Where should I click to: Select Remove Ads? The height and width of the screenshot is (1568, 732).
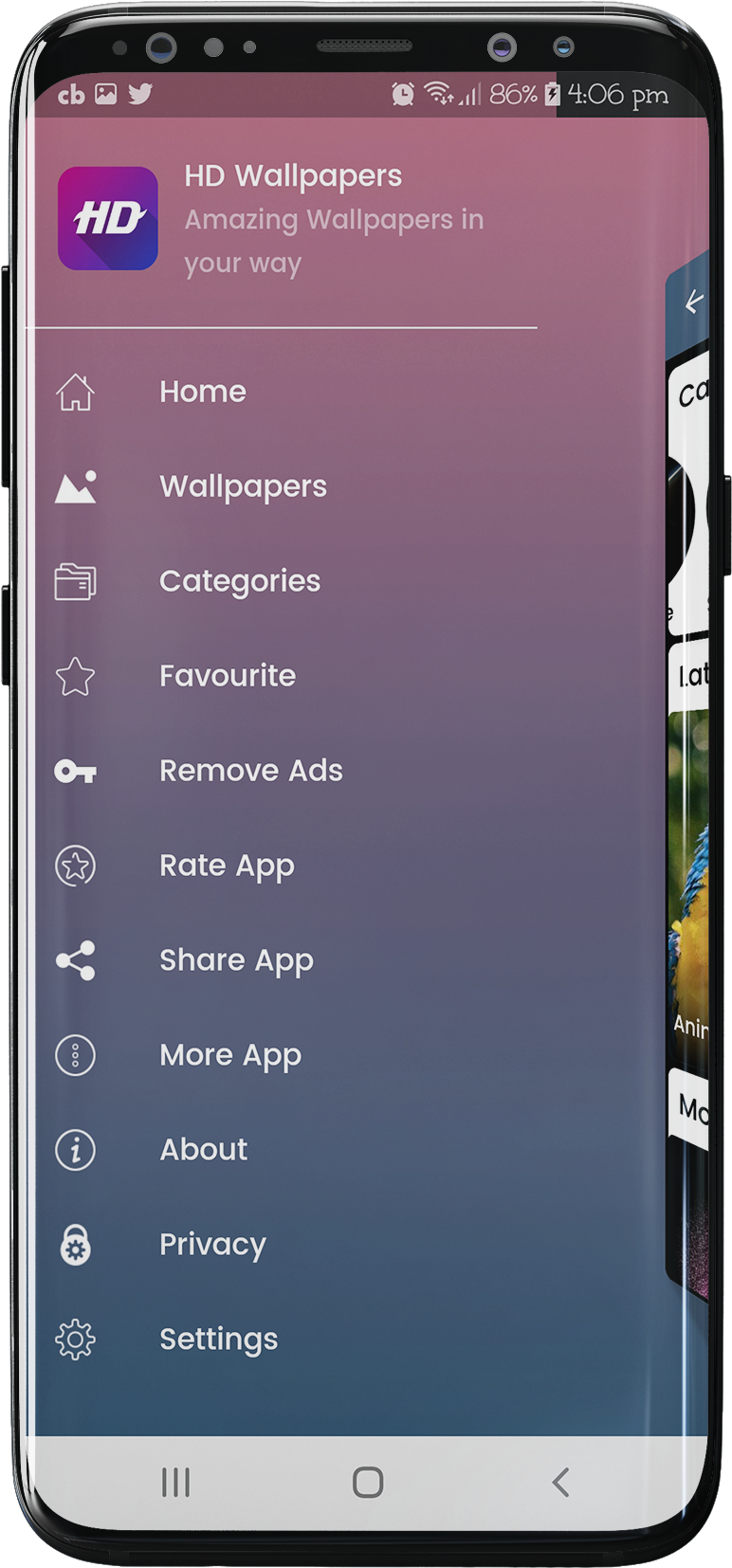(x=250, y=771)
